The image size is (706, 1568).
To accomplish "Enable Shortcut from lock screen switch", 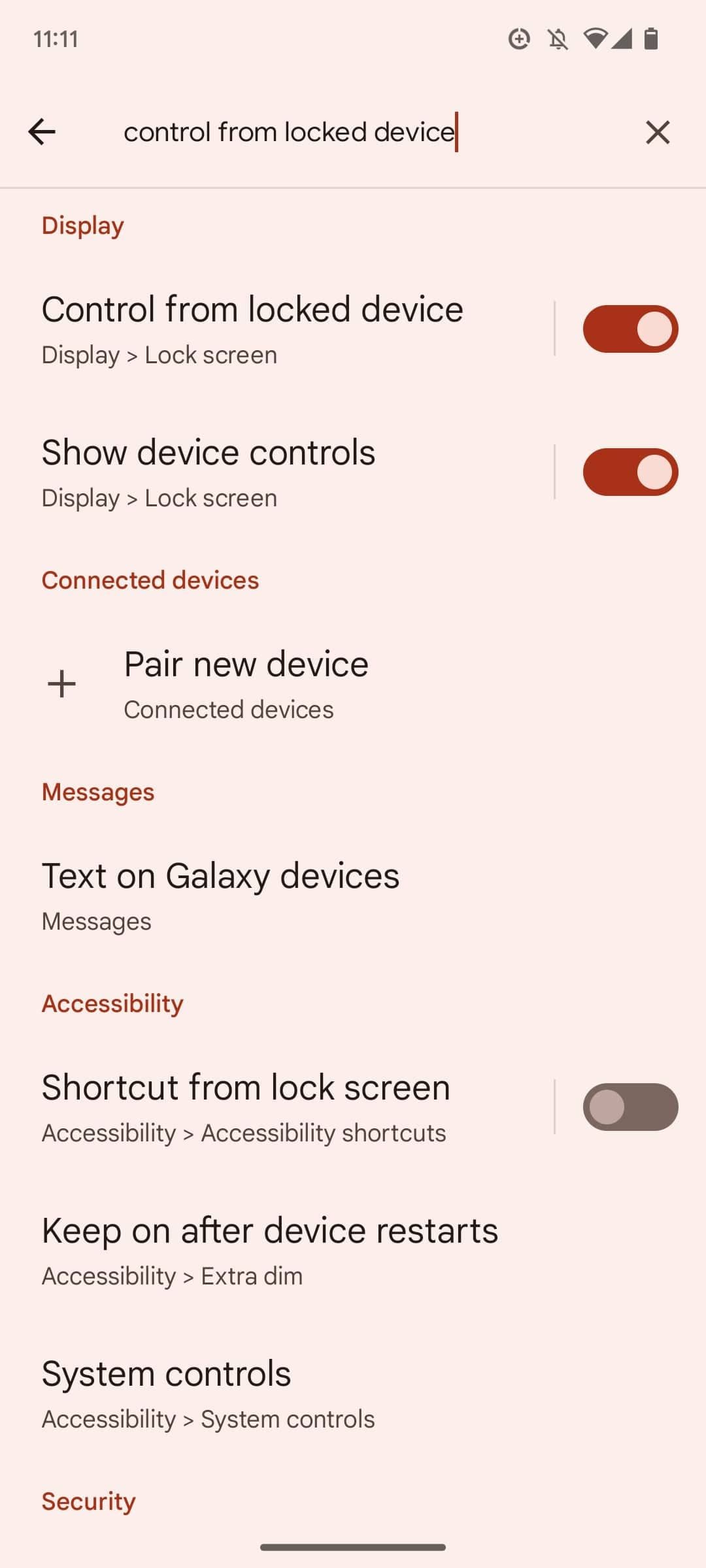I will pyautogui.click(x=630, y=1107).
